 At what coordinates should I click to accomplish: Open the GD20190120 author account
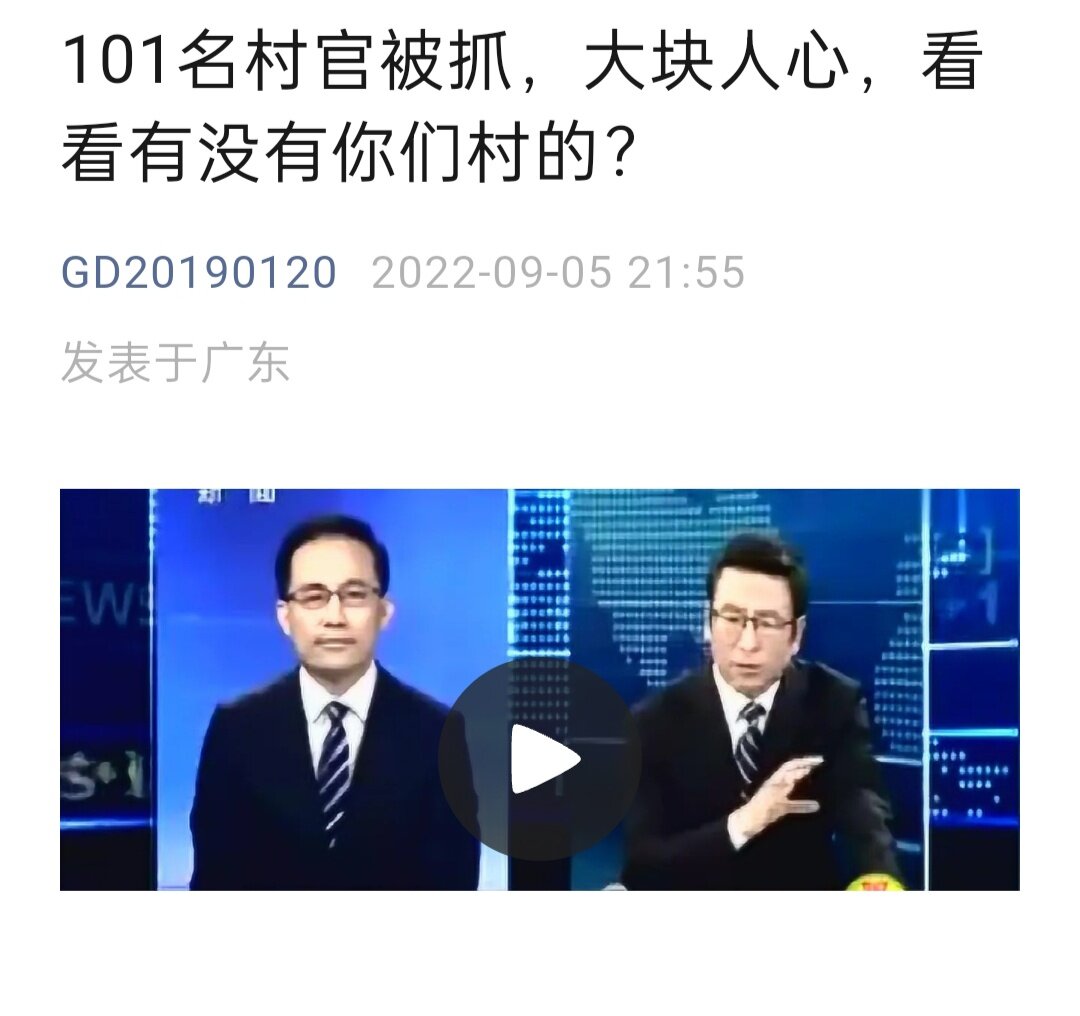point(199,273)
